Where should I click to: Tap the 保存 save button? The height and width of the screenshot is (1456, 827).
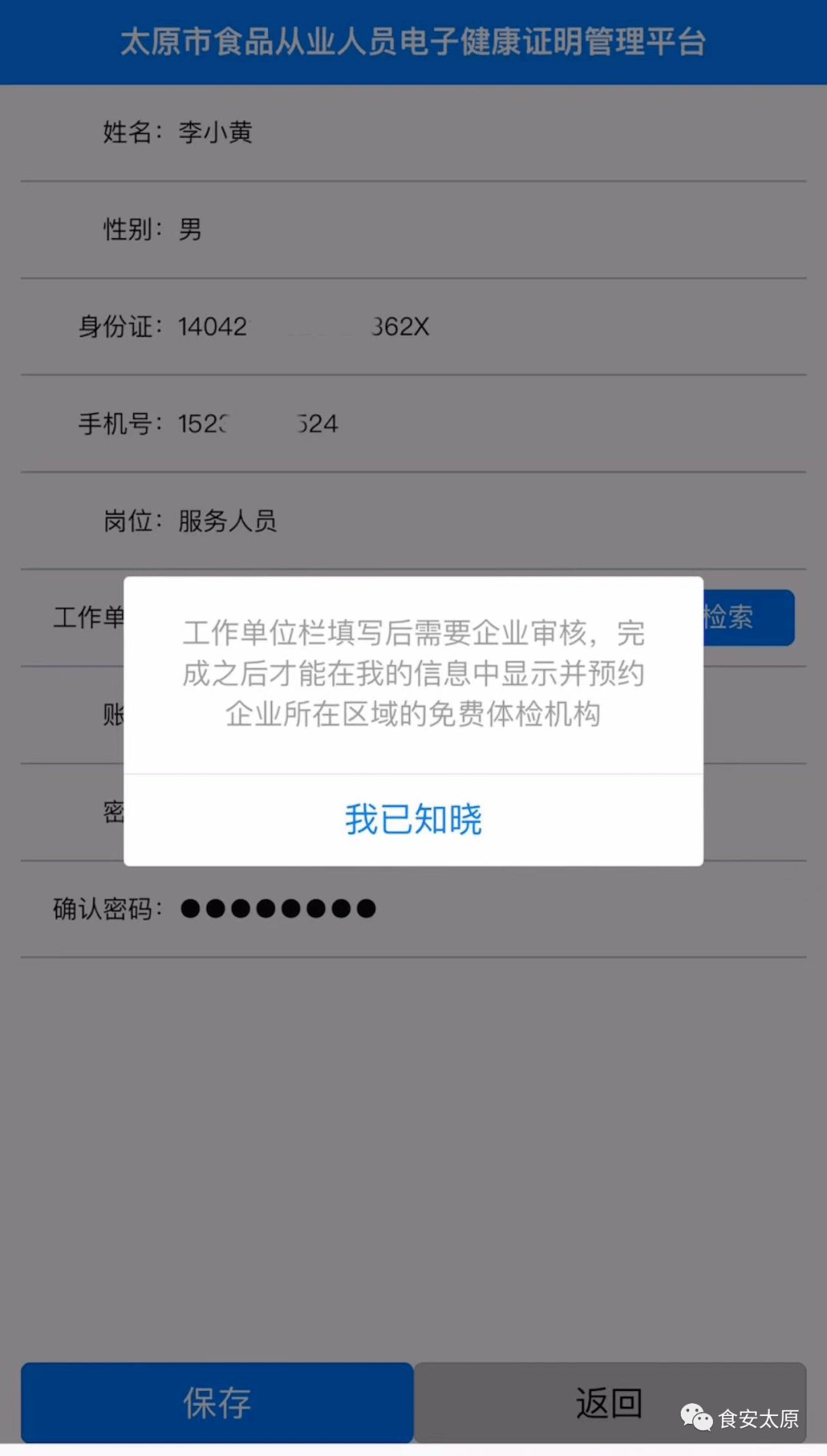(x=217, y=1402)
